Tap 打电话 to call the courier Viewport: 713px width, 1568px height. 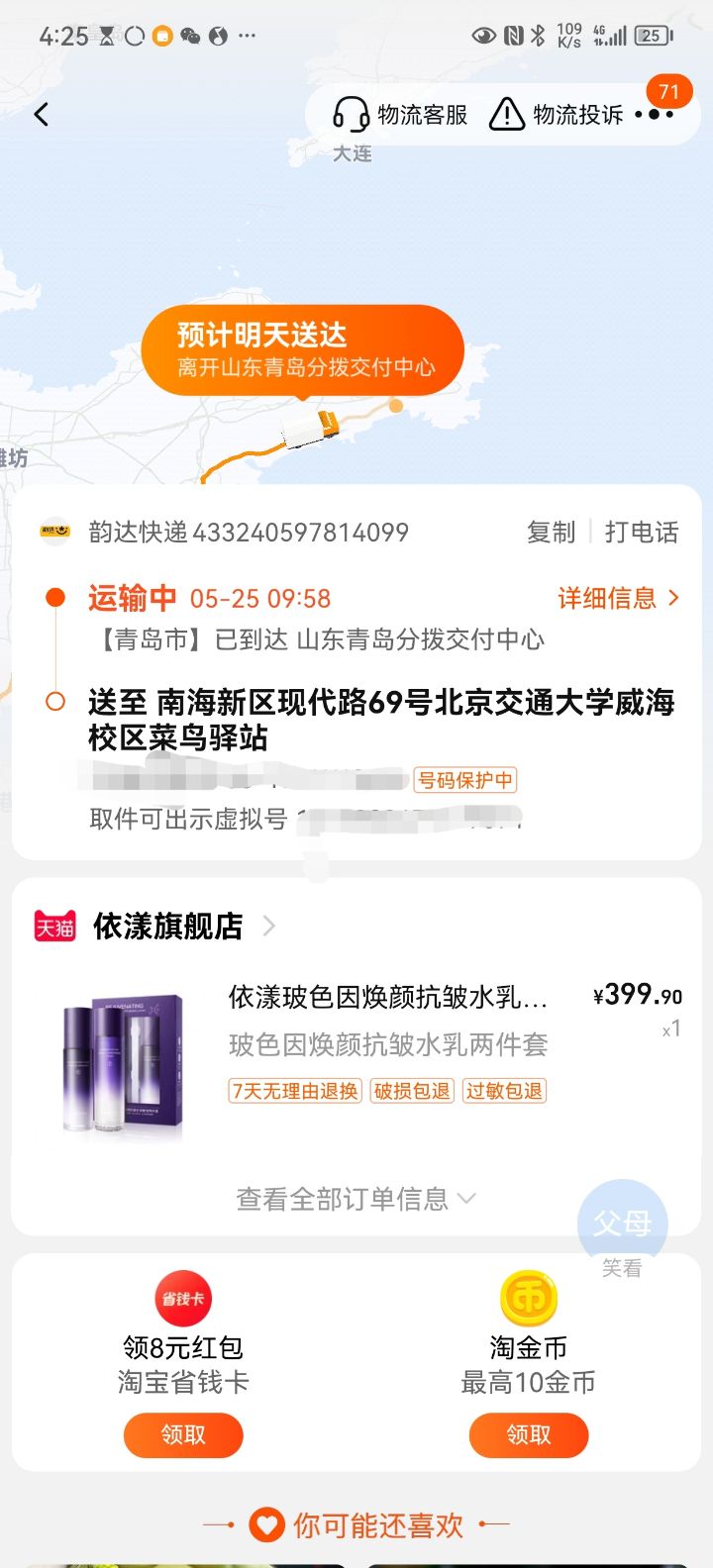(x=642, y=533)
